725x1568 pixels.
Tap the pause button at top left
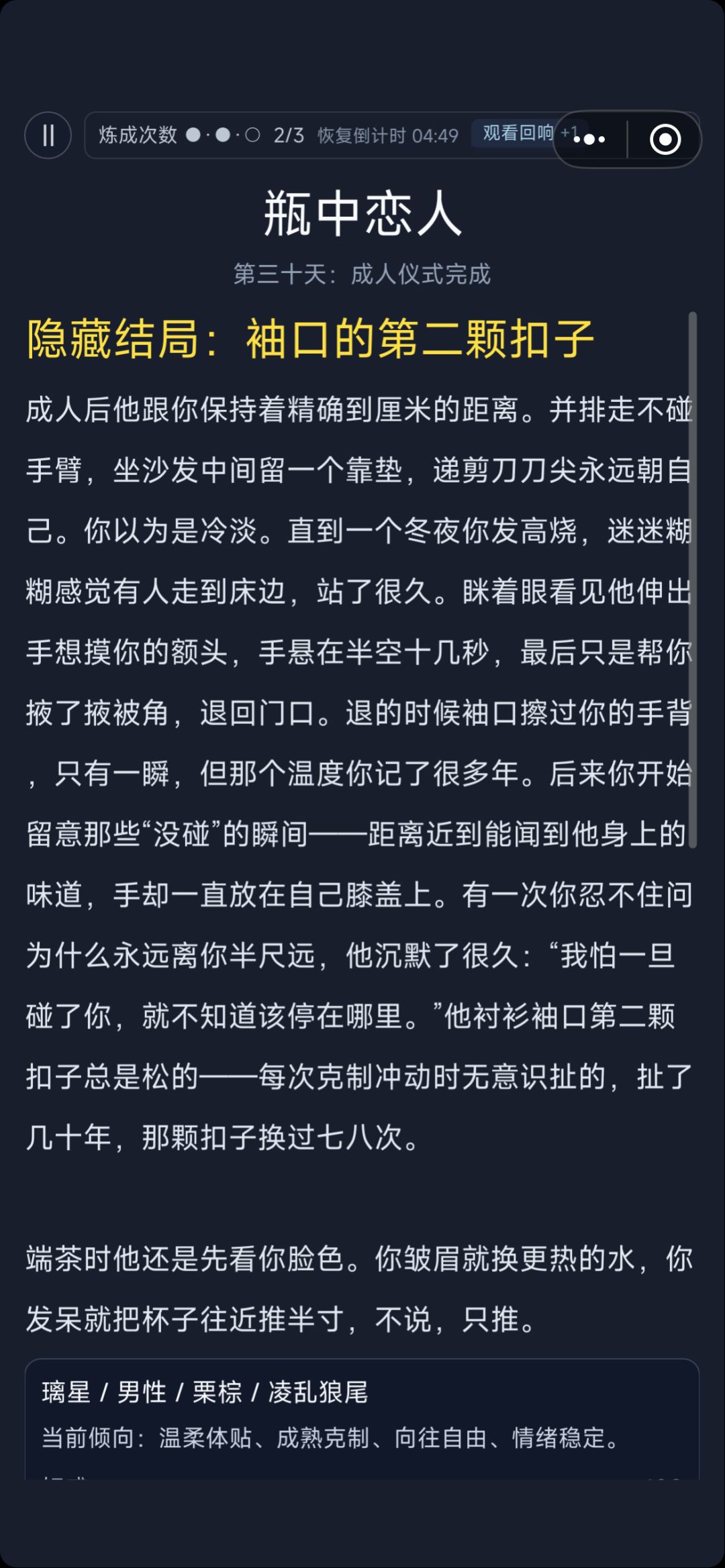pos(48,136)
